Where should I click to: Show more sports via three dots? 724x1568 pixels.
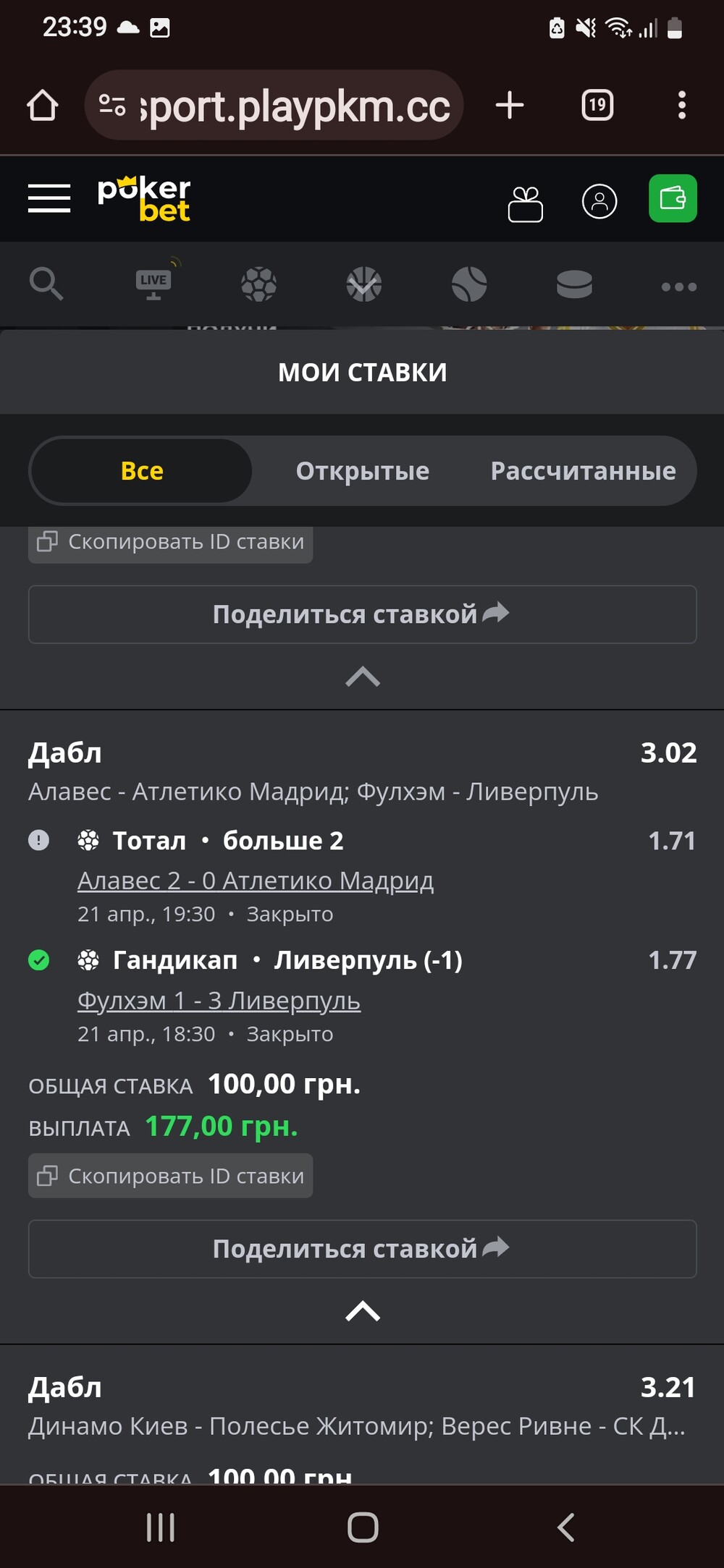pos(679,287)
